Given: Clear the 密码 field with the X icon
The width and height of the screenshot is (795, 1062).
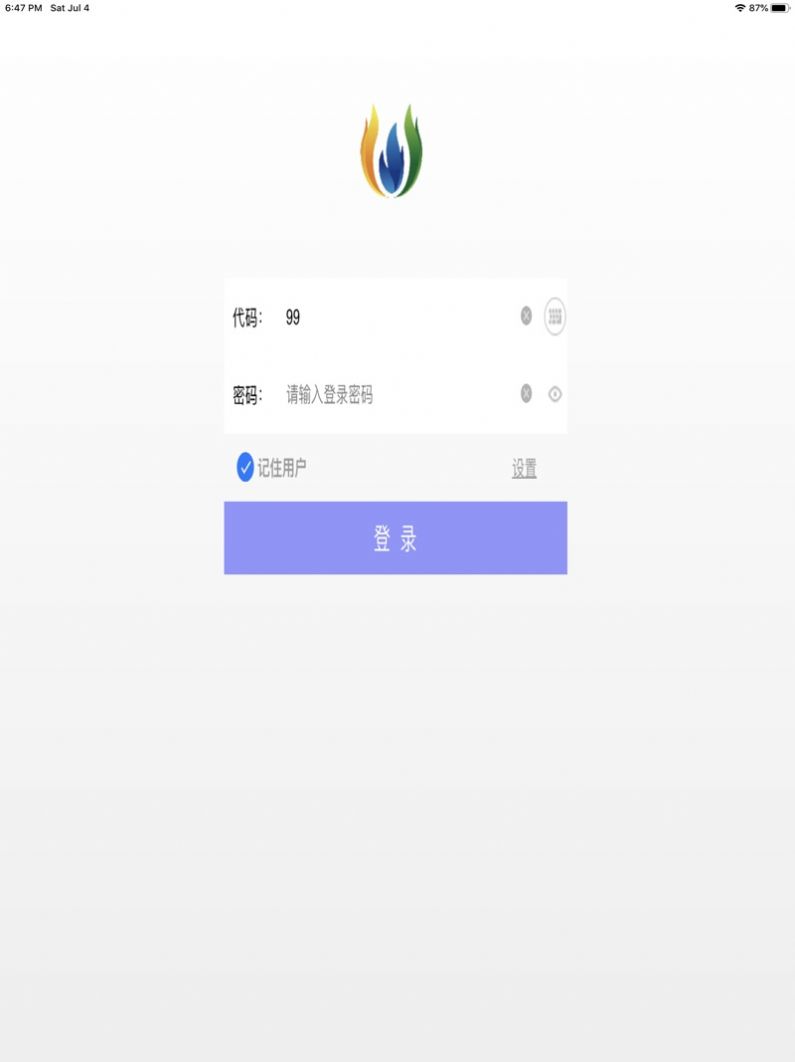Looking at the screenshot, I should (x=525, y=395).
